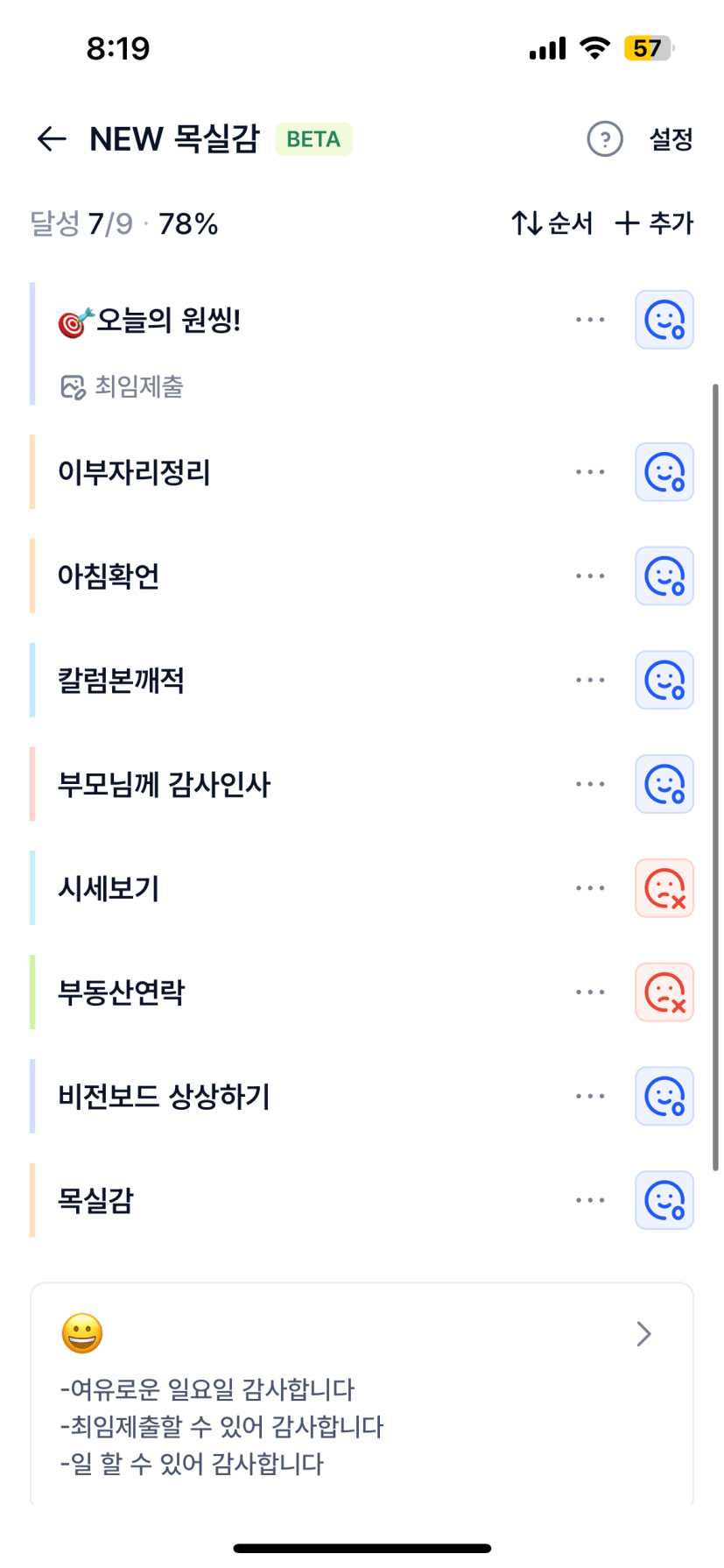Toggle the status face for 이부자리정리
Image resolution: width=724 pixels, height=1568 pixels.
[x=664, y=472]
